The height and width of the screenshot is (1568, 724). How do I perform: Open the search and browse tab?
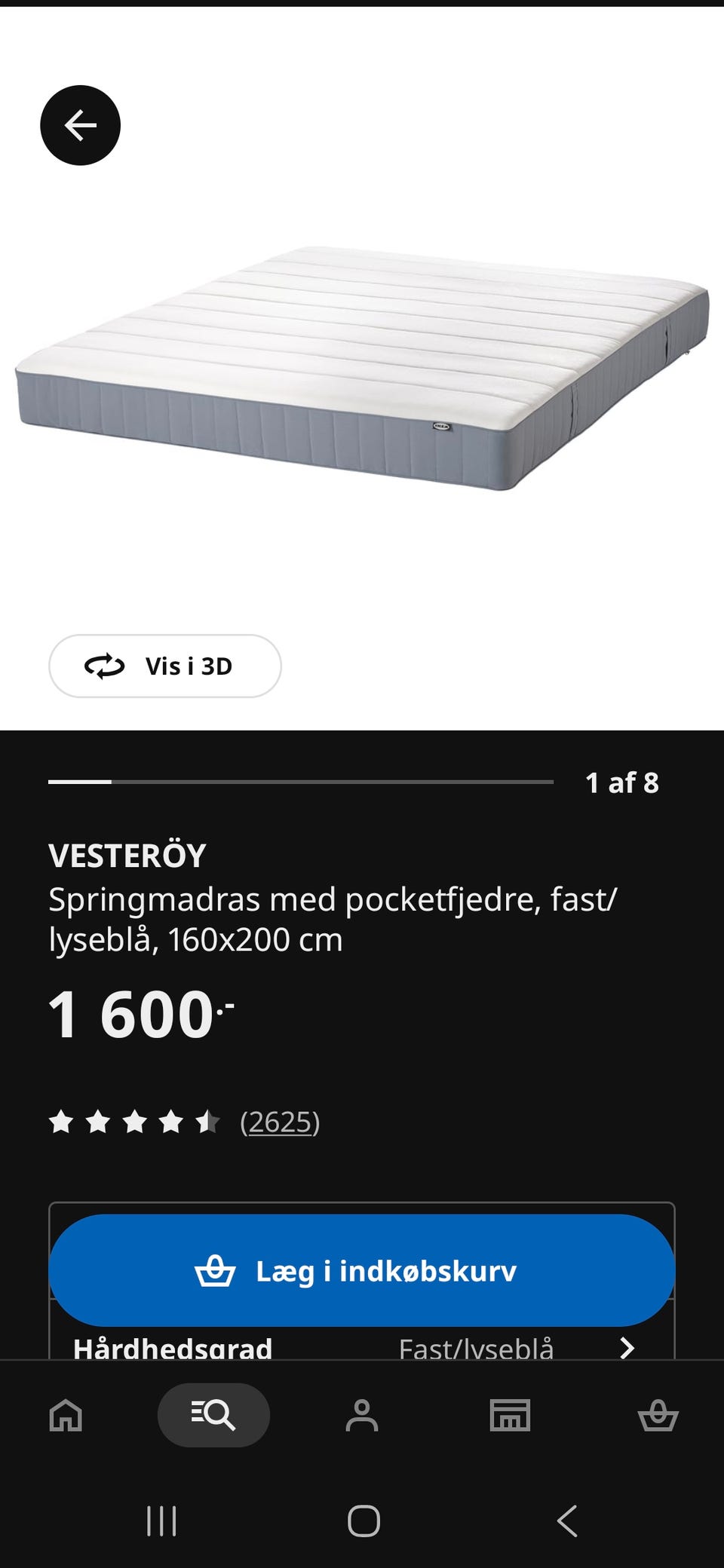(x=213, y=1415)
